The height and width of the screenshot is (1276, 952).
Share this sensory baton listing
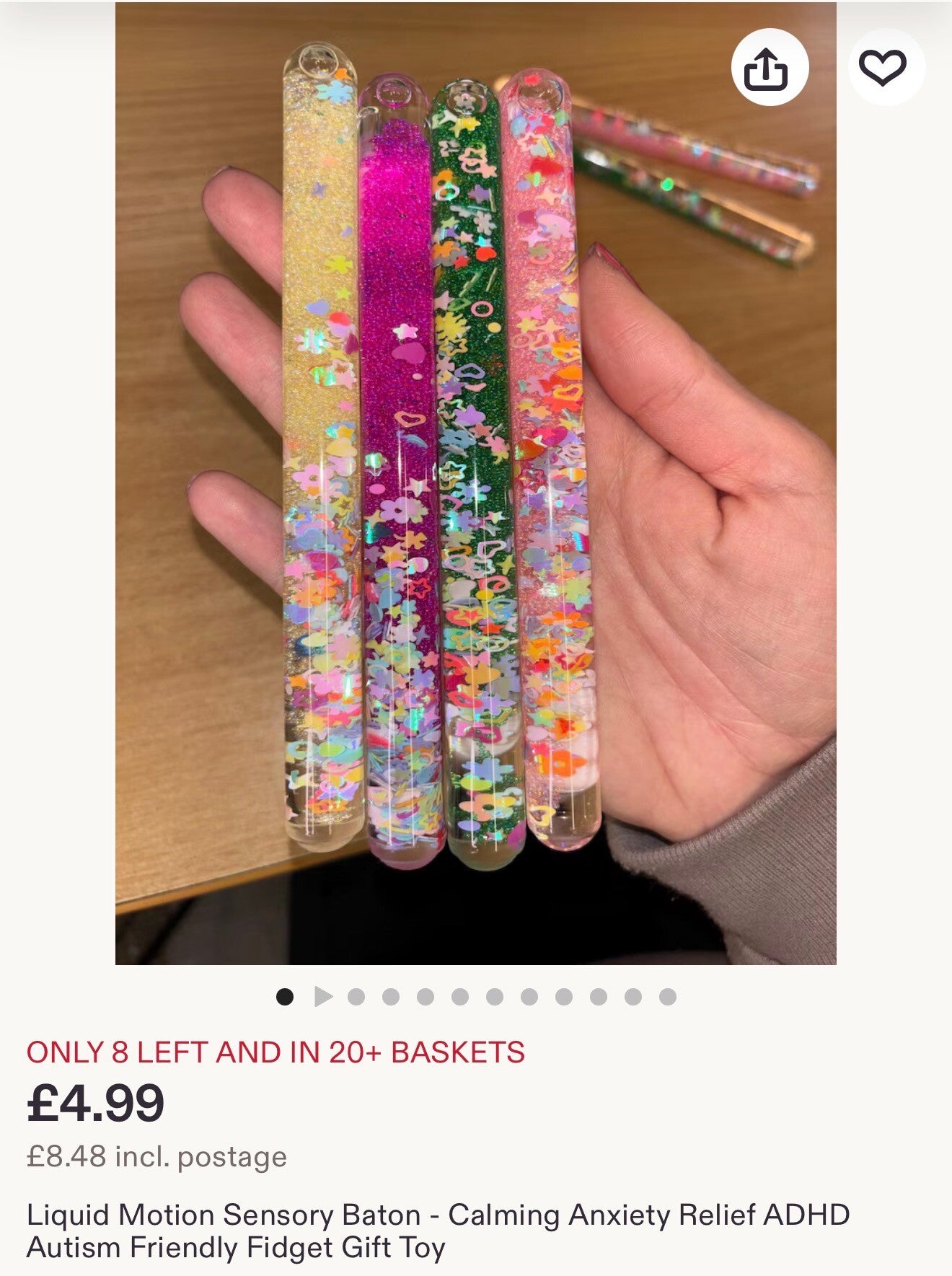point(770,67)
